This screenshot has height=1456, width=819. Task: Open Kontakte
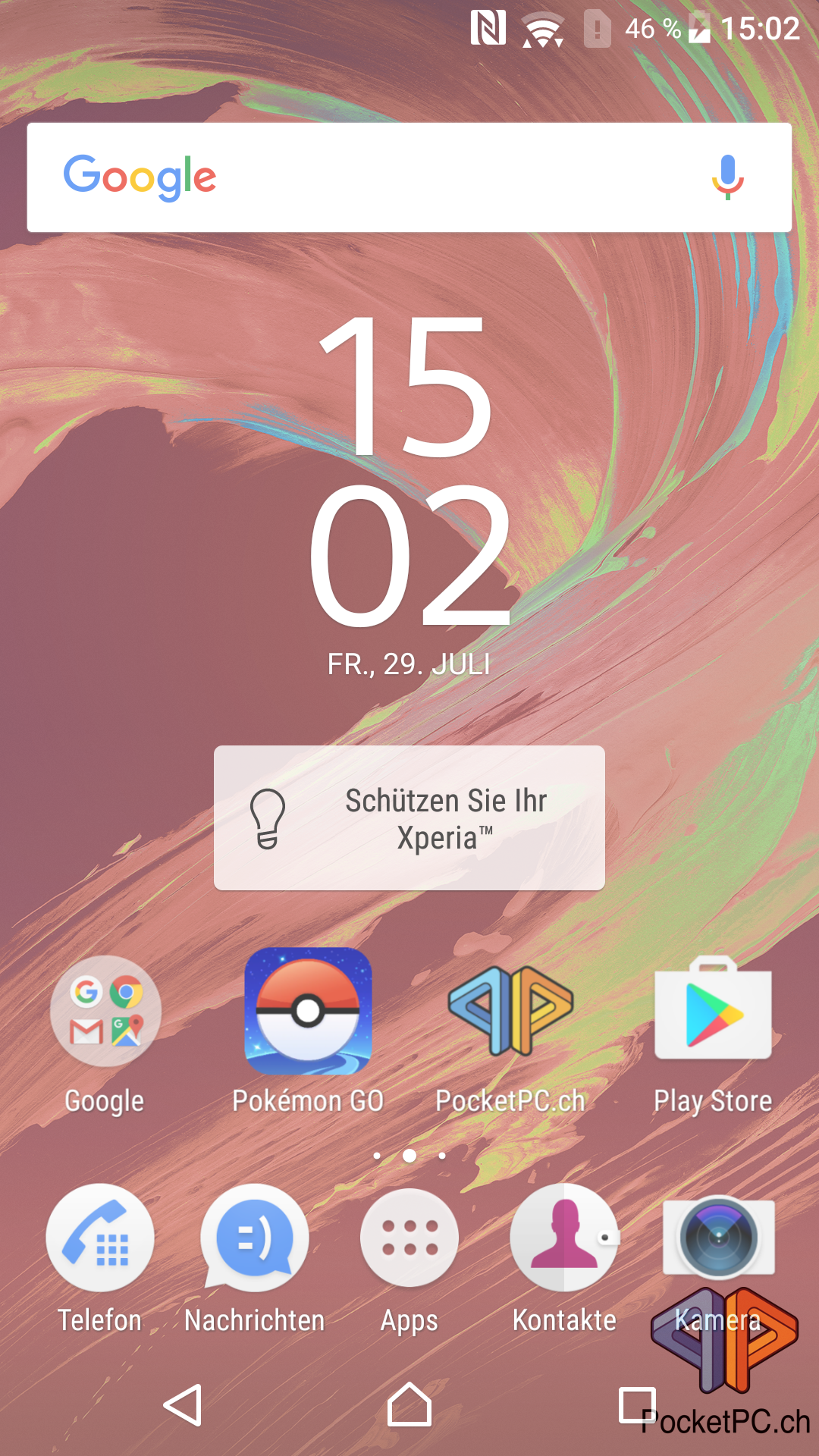564,1238
